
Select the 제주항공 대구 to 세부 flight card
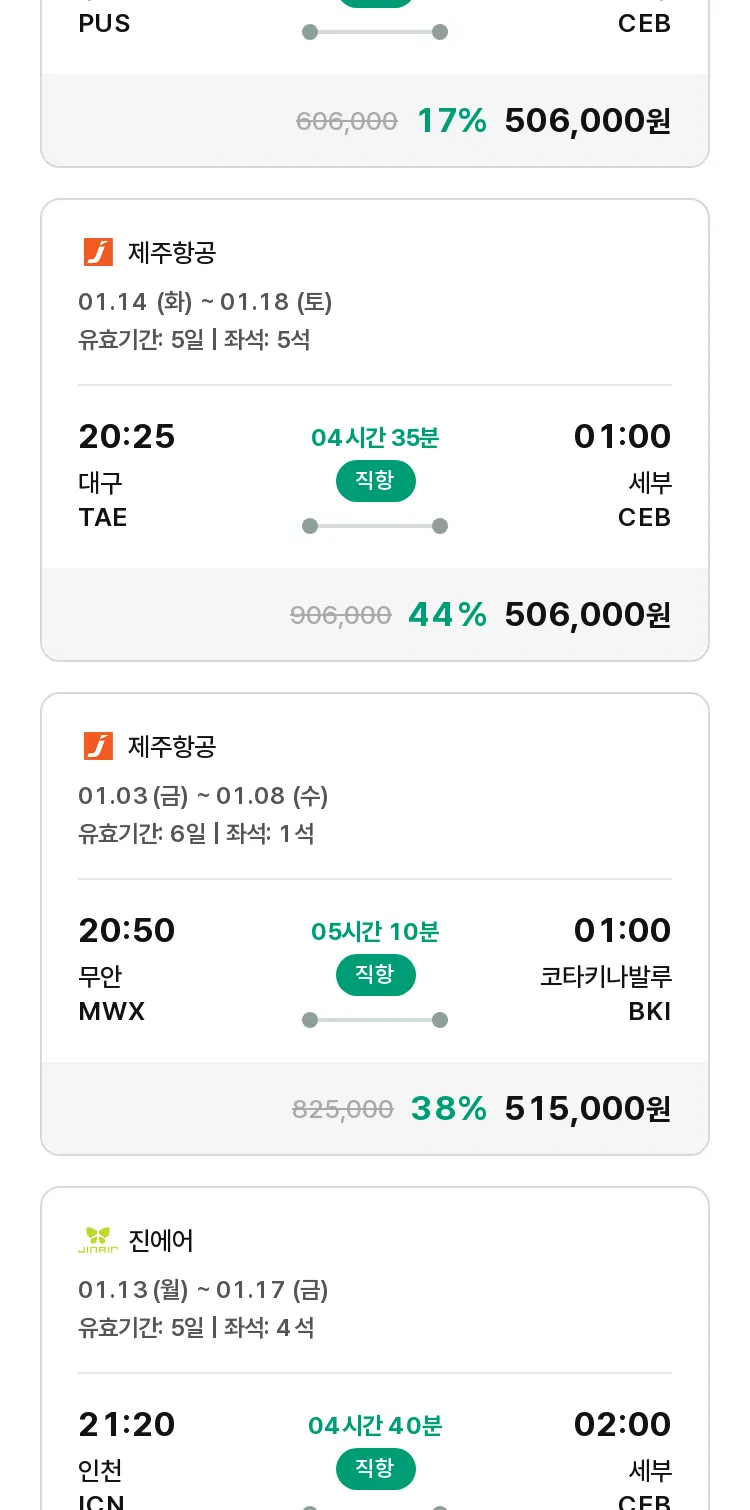pos(375,430)
